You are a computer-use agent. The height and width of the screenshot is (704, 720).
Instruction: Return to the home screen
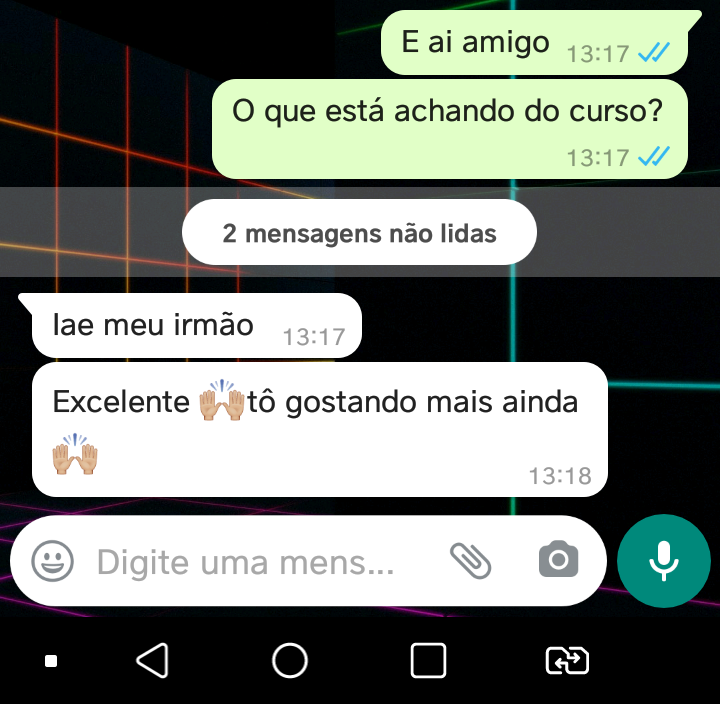coord(290,660)
